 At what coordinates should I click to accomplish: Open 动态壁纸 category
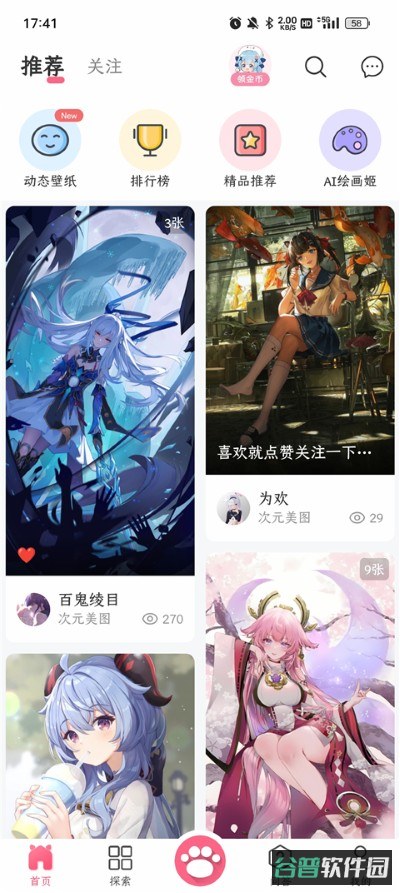coord(50,149)
